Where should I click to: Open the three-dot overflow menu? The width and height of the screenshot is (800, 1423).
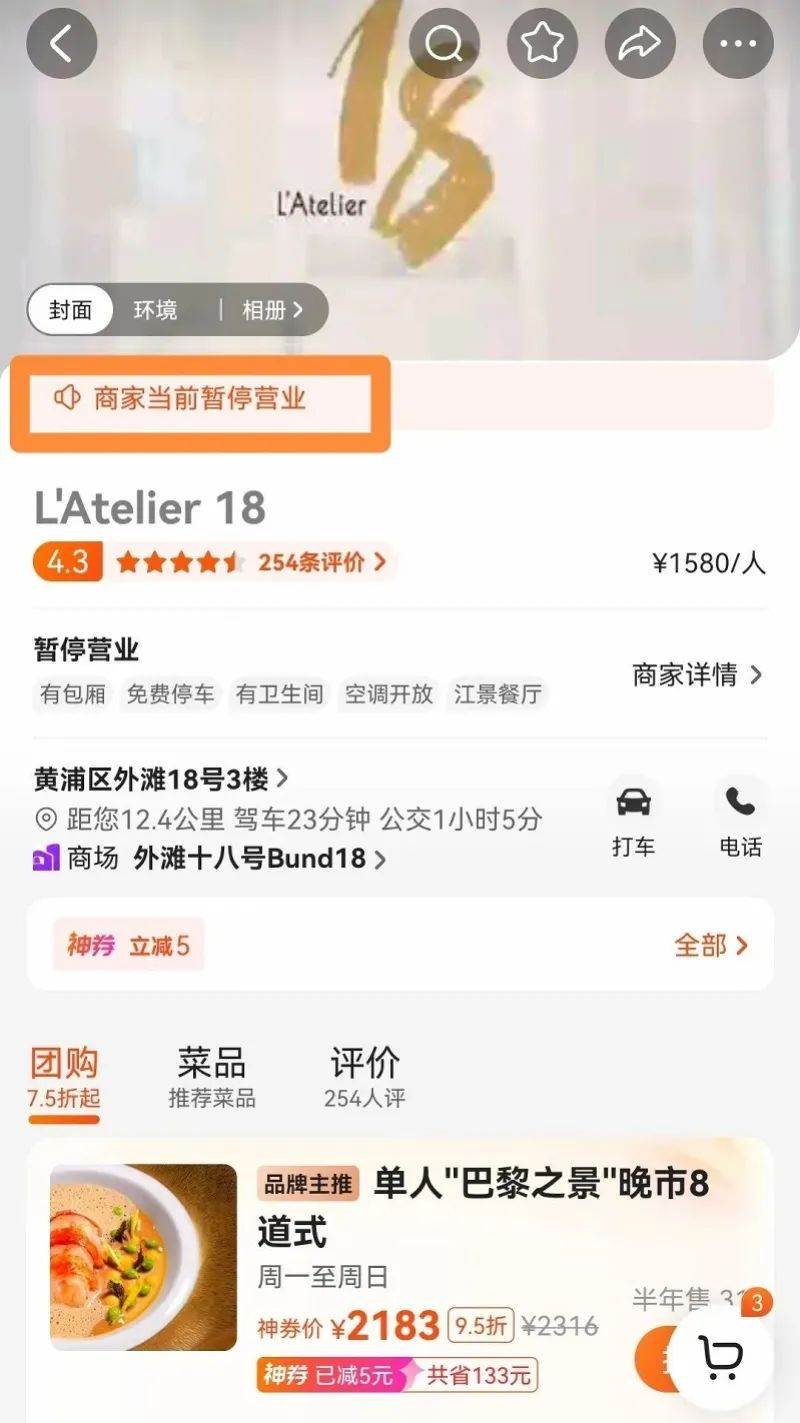point(738,43)
